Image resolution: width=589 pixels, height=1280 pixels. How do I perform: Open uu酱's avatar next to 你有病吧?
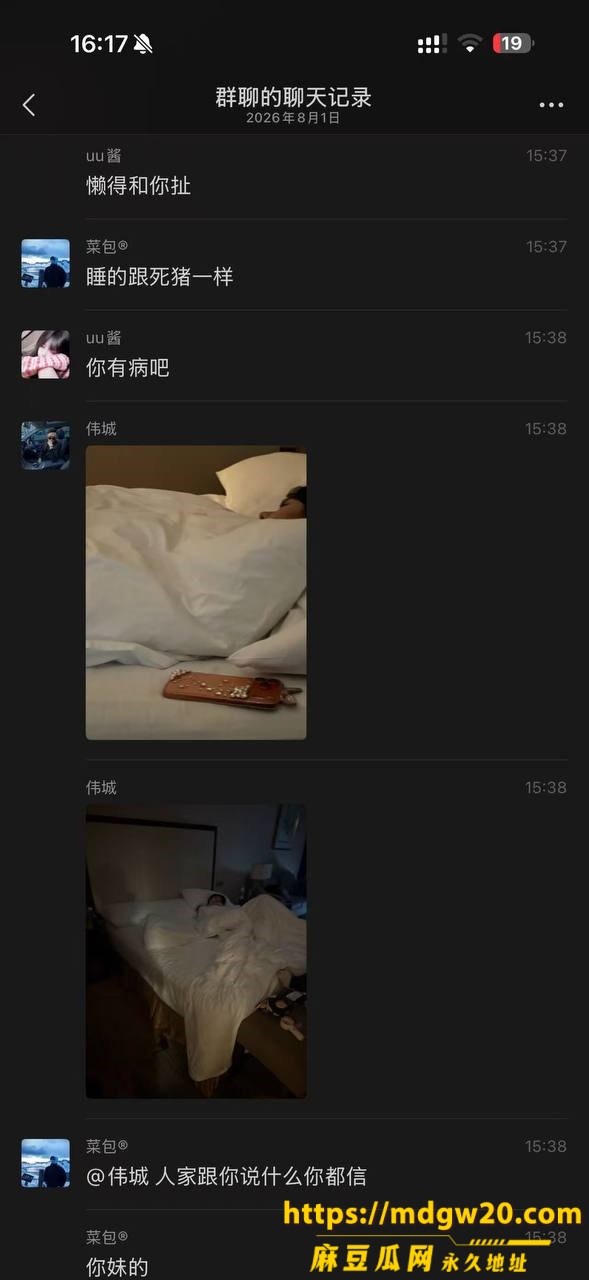point(46,355)
